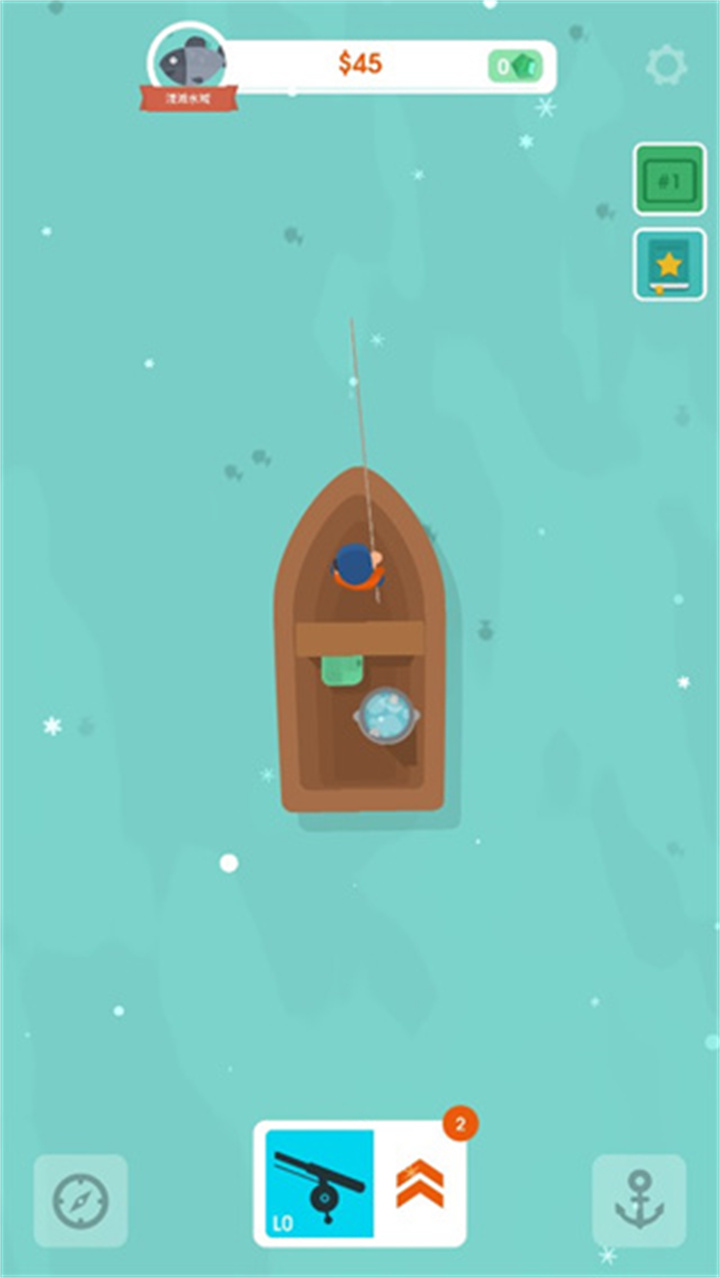Open the #1 leaderboard button

click(x=669, y=180)
